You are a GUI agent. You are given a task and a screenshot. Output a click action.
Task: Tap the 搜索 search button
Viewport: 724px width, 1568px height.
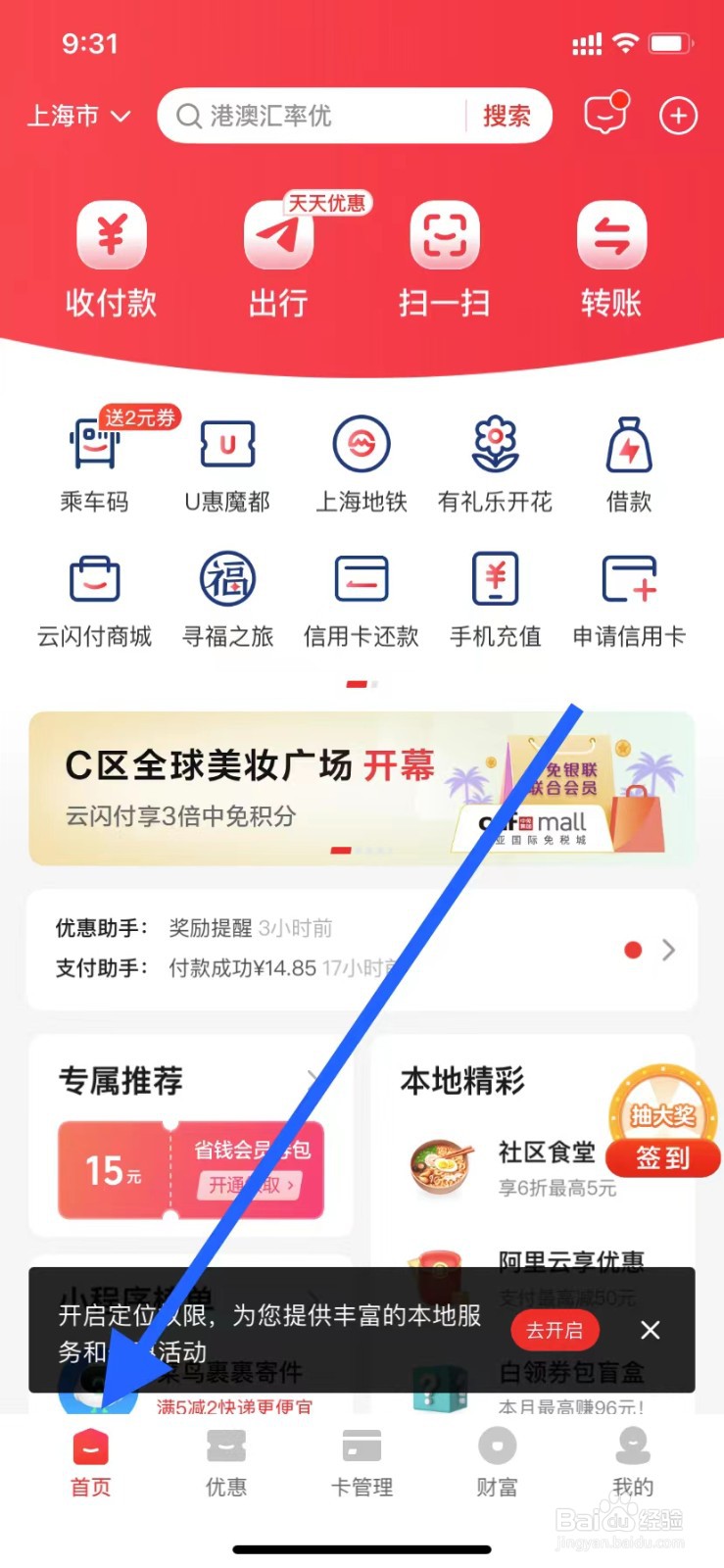coord(506,117)
